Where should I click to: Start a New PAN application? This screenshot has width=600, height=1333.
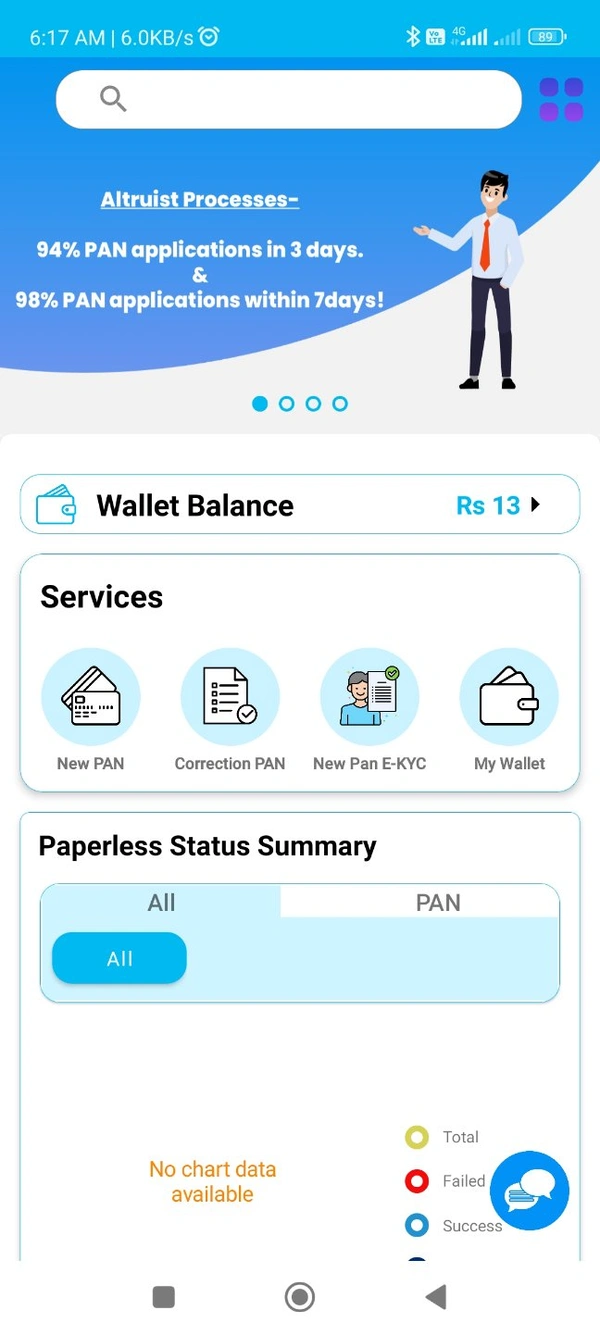[91, 698]
